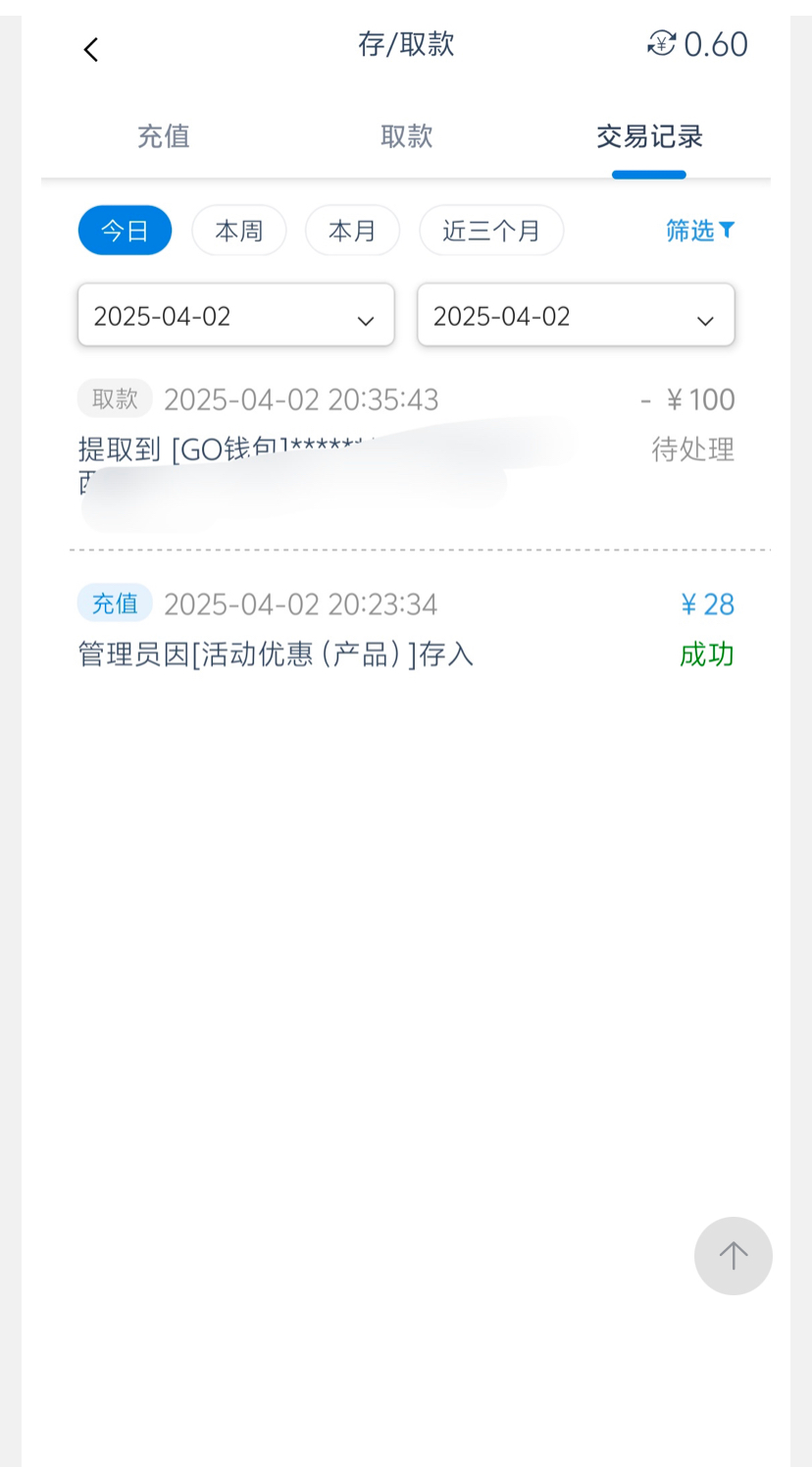Filter records by 本月
812x1467 pixels.
352,231
